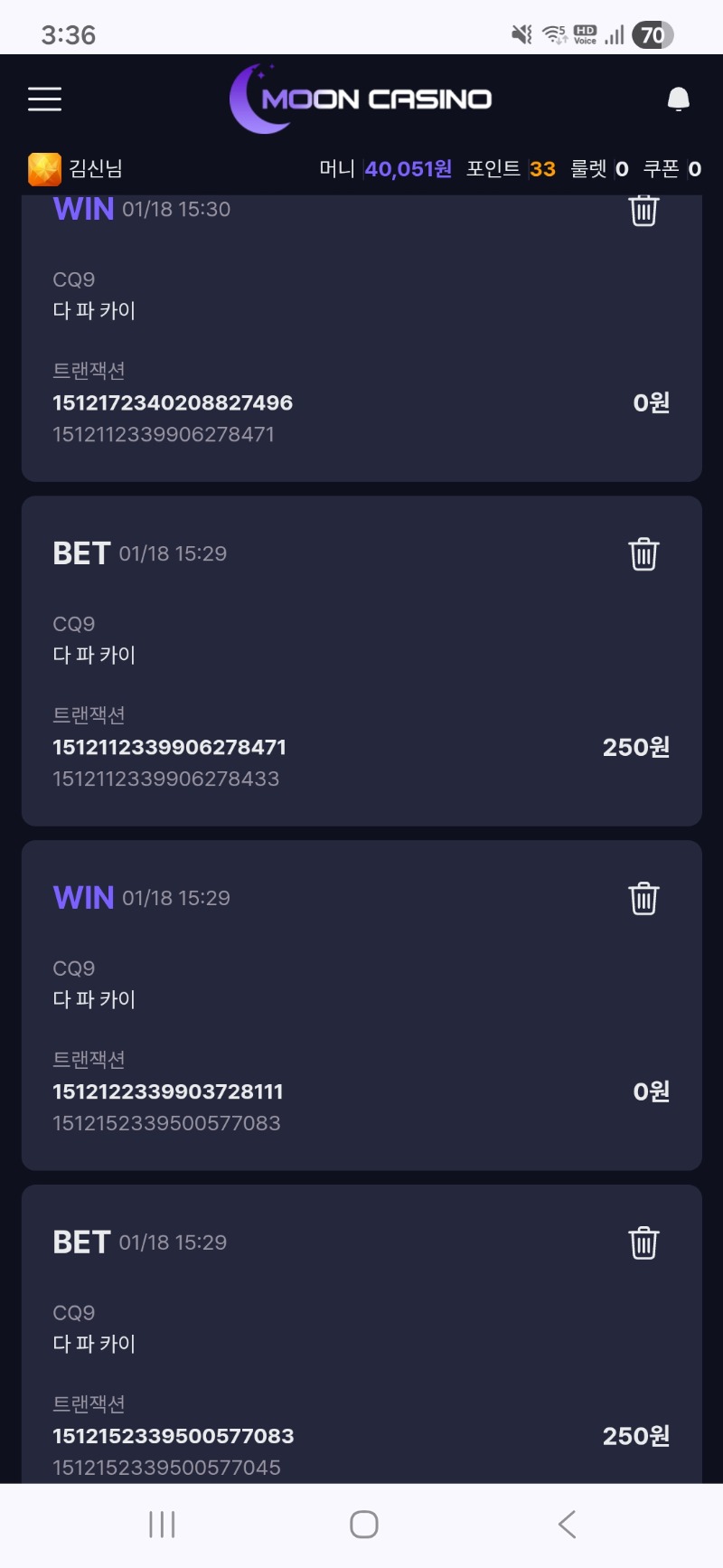
Task: Delete the bottom BET 250원 record
Action: tap(643, 1243)
